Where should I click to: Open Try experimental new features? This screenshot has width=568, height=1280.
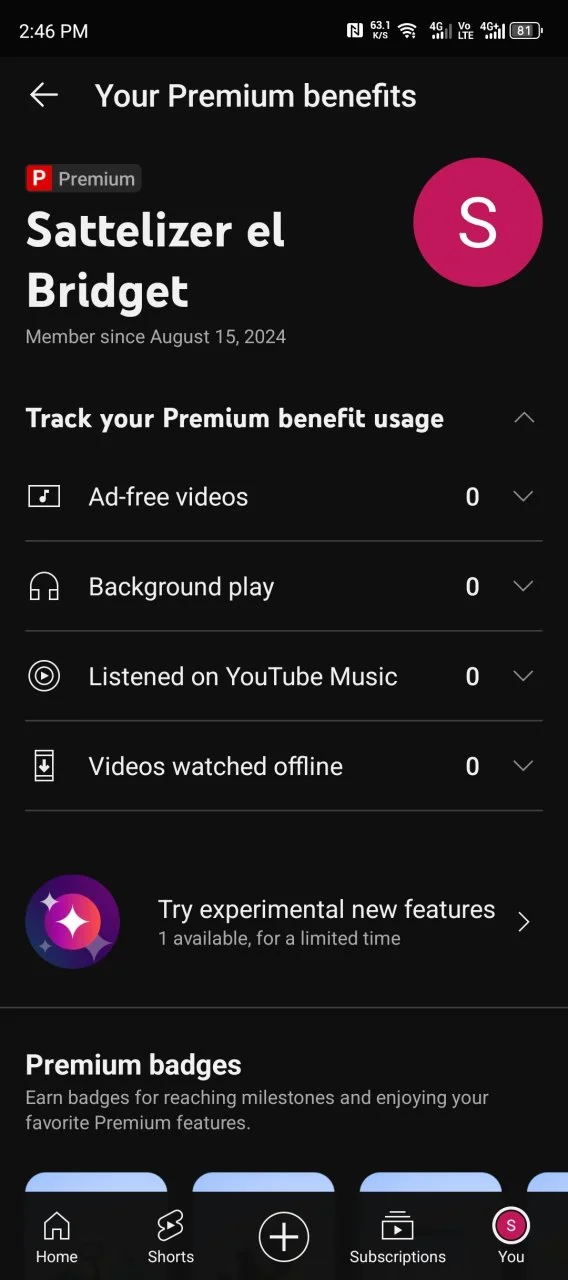[x=284, y=922]
